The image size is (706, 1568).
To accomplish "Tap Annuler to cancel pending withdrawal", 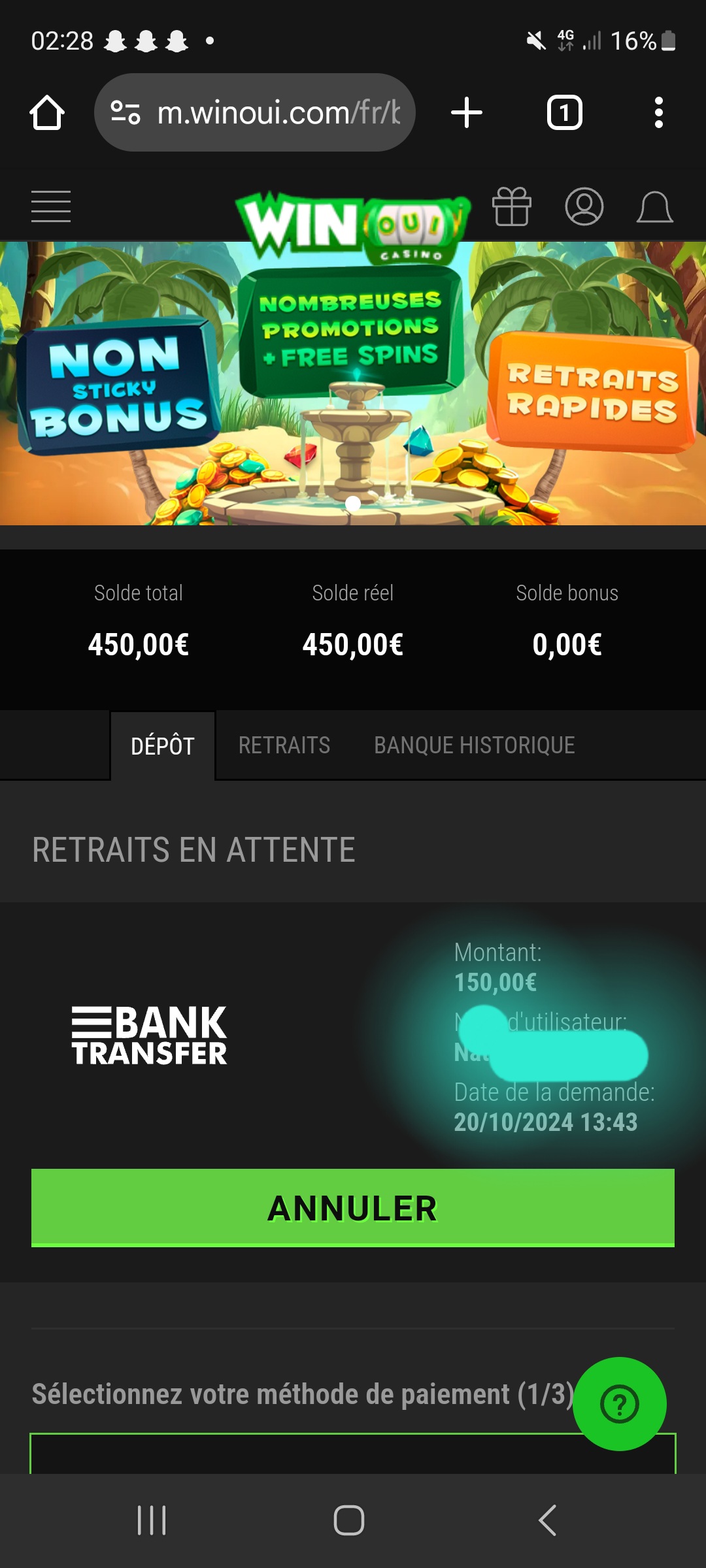I will click(353, 1207).
